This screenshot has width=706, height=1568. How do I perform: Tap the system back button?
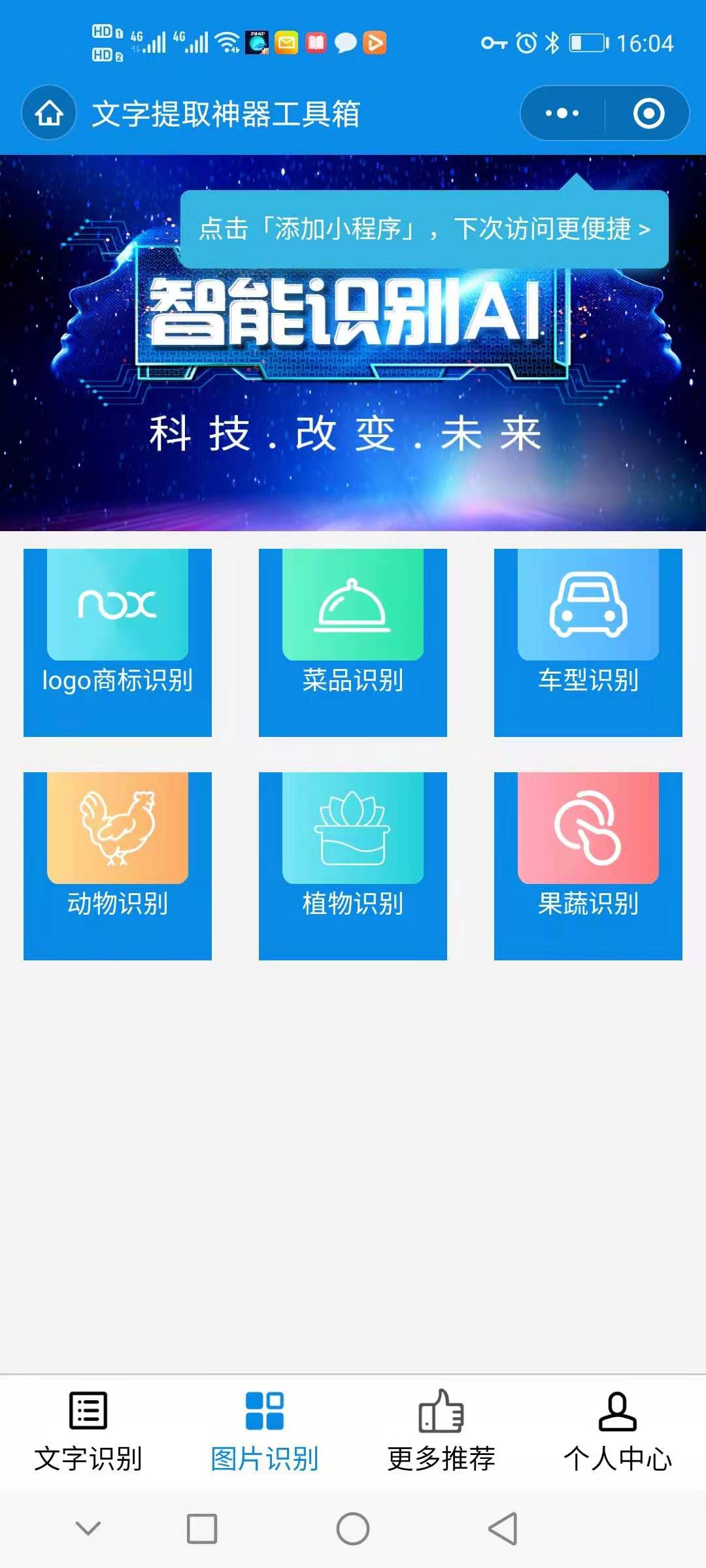point(503,1529)
